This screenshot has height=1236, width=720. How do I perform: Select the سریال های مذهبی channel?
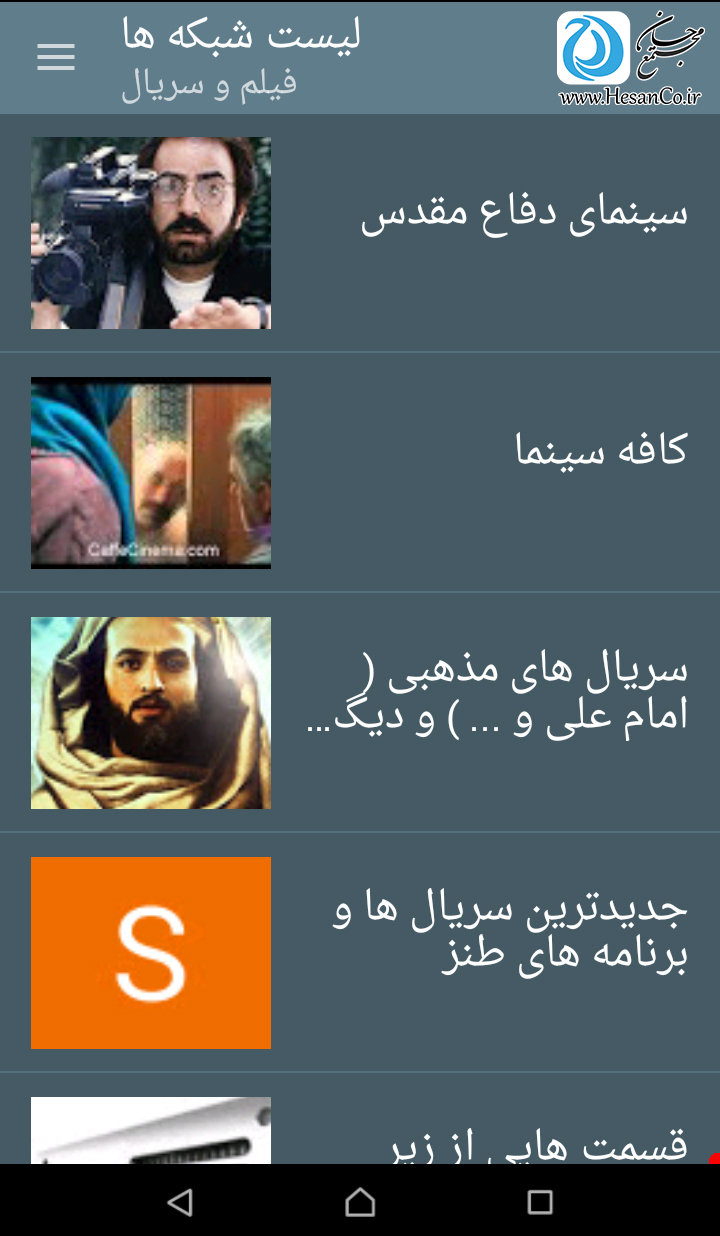(496, 694)
